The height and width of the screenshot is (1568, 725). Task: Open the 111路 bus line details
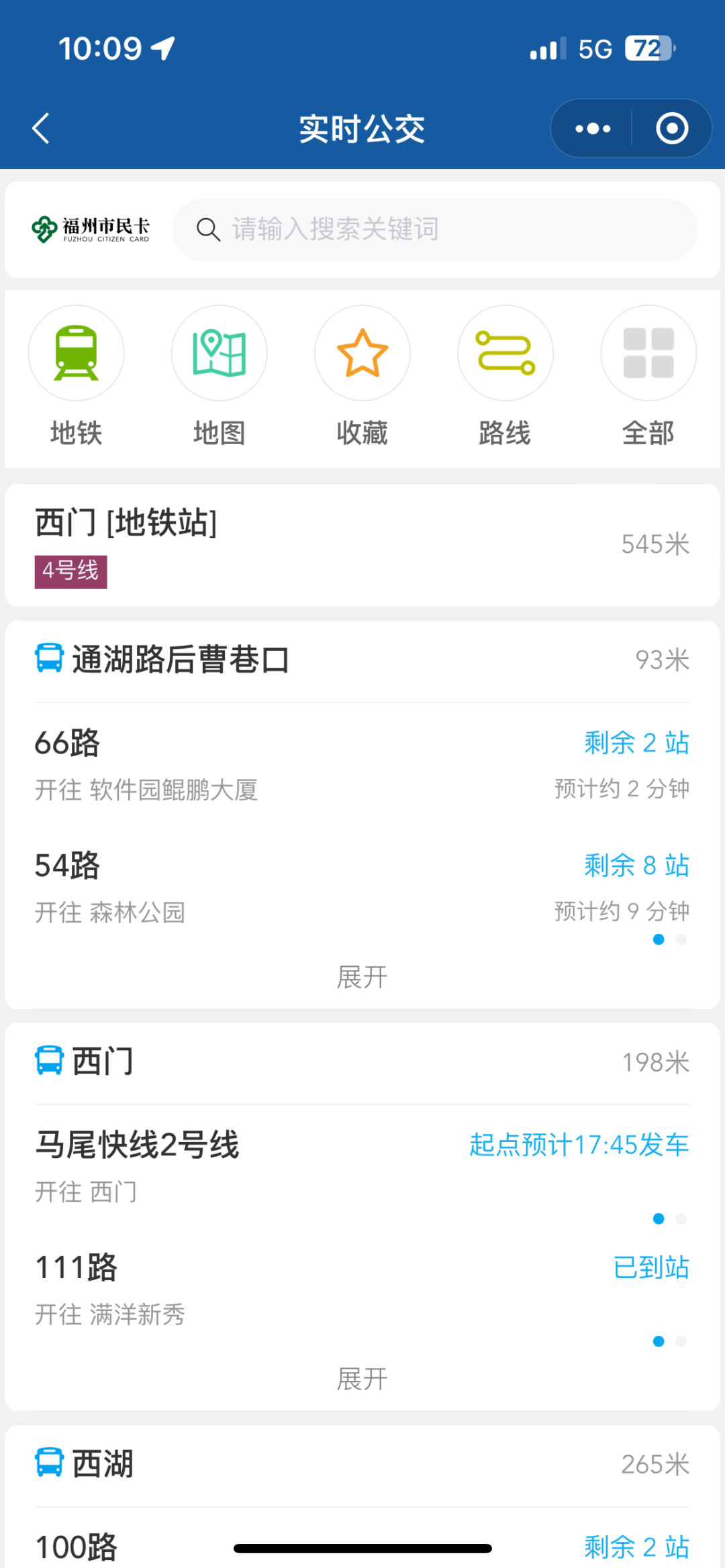coord(362,1290)
